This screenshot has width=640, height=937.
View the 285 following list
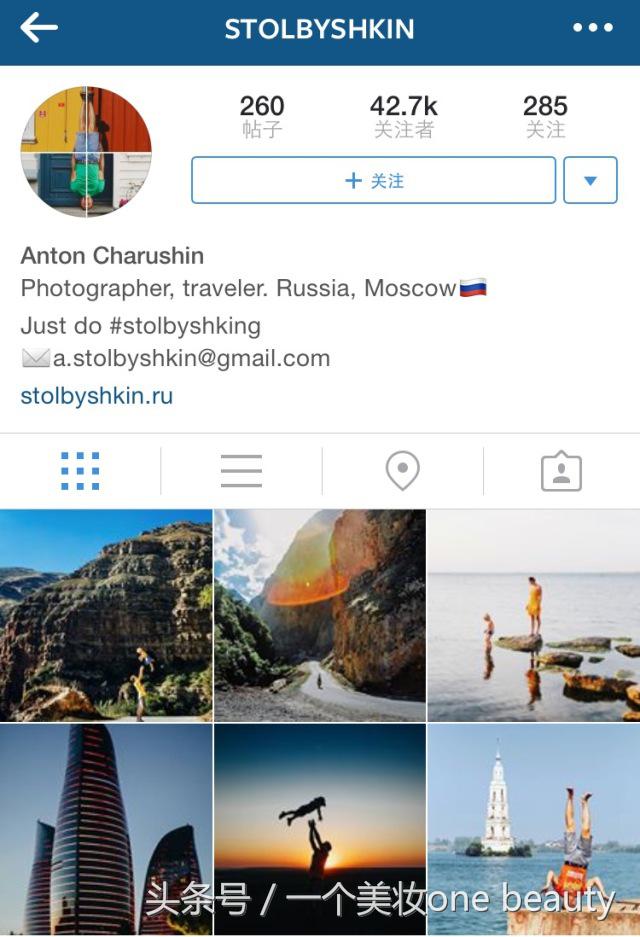point(545,116)
